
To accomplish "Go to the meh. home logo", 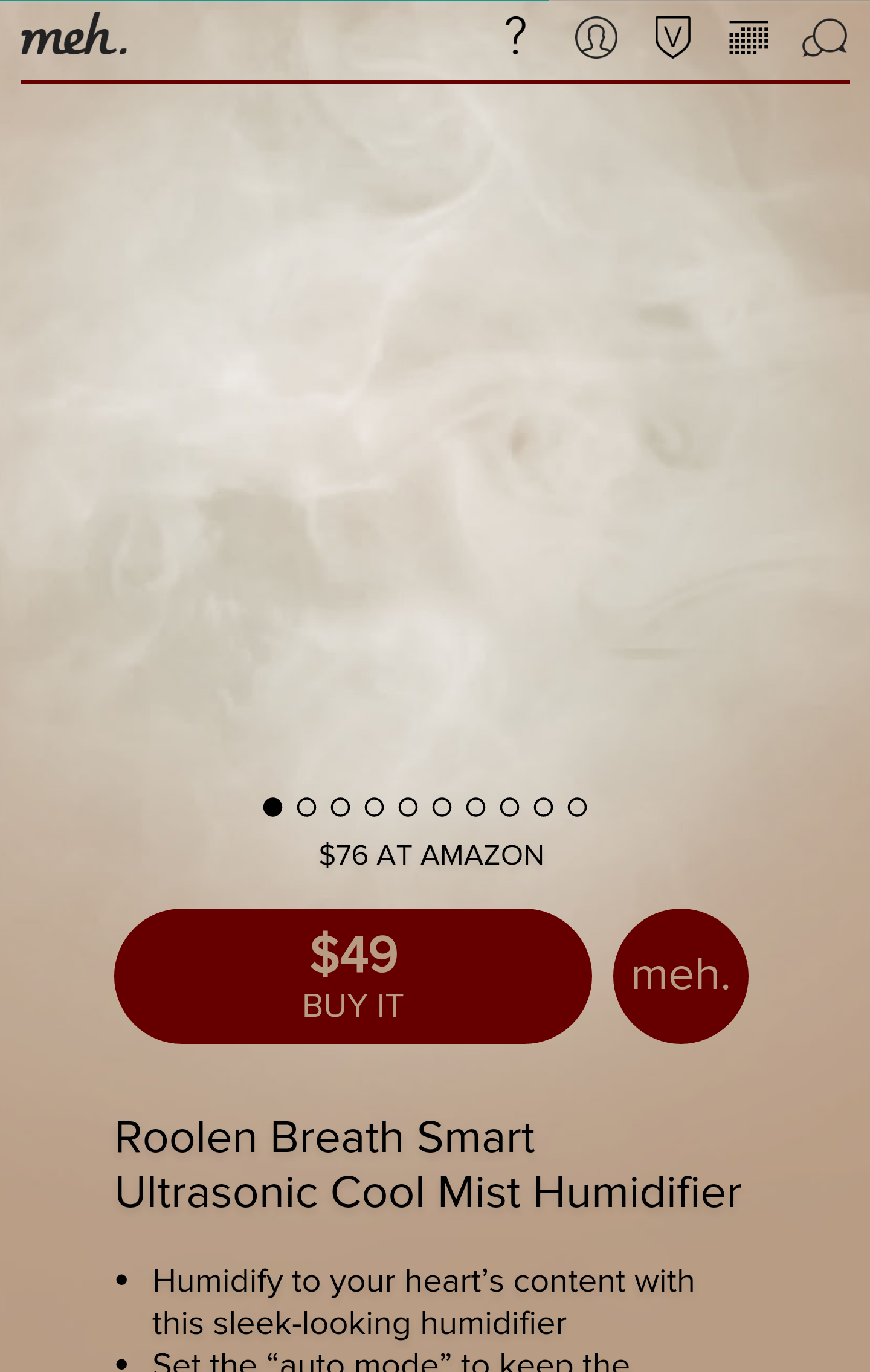I will point(74,36).
